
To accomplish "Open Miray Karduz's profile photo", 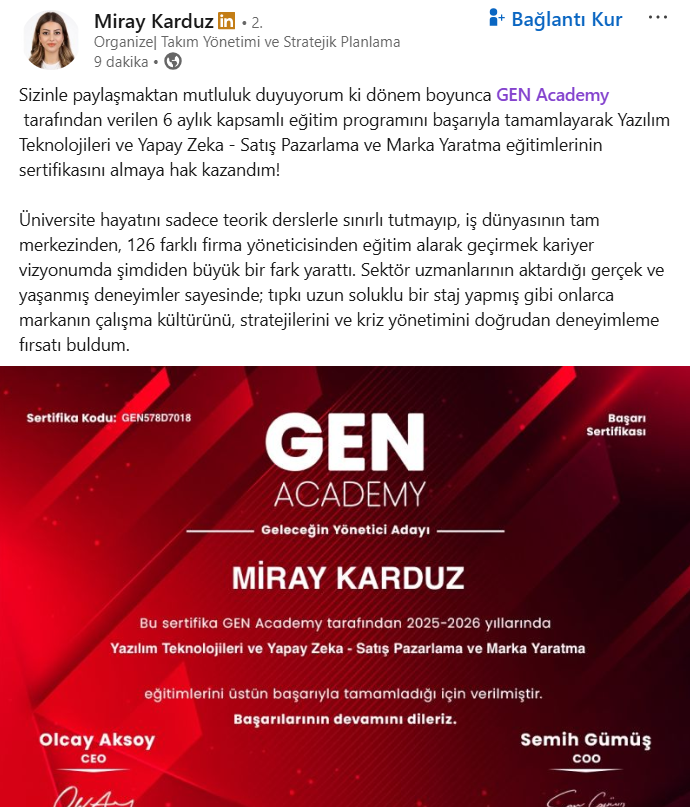I will coord(50,41).
